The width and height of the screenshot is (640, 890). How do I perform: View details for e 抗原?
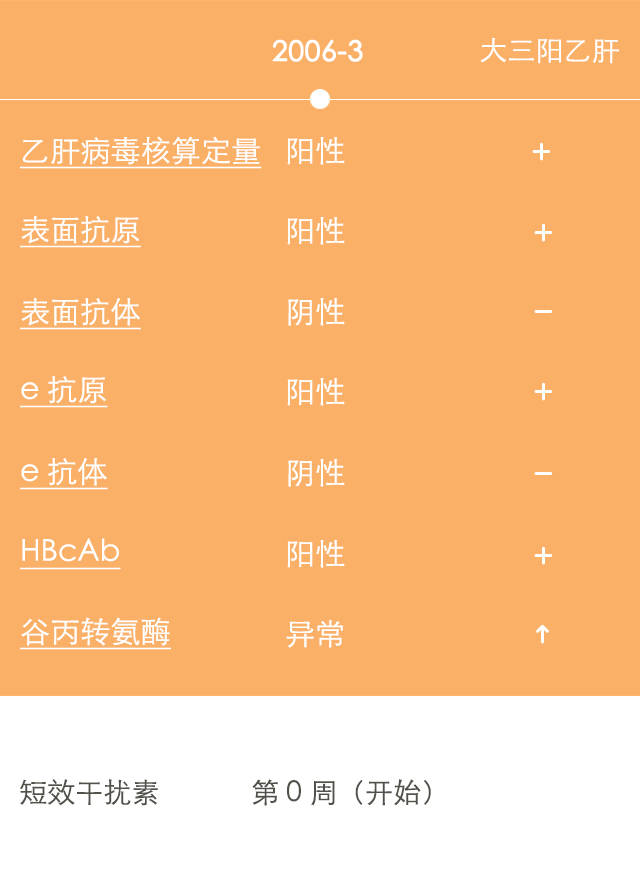(x=63, y=392)
